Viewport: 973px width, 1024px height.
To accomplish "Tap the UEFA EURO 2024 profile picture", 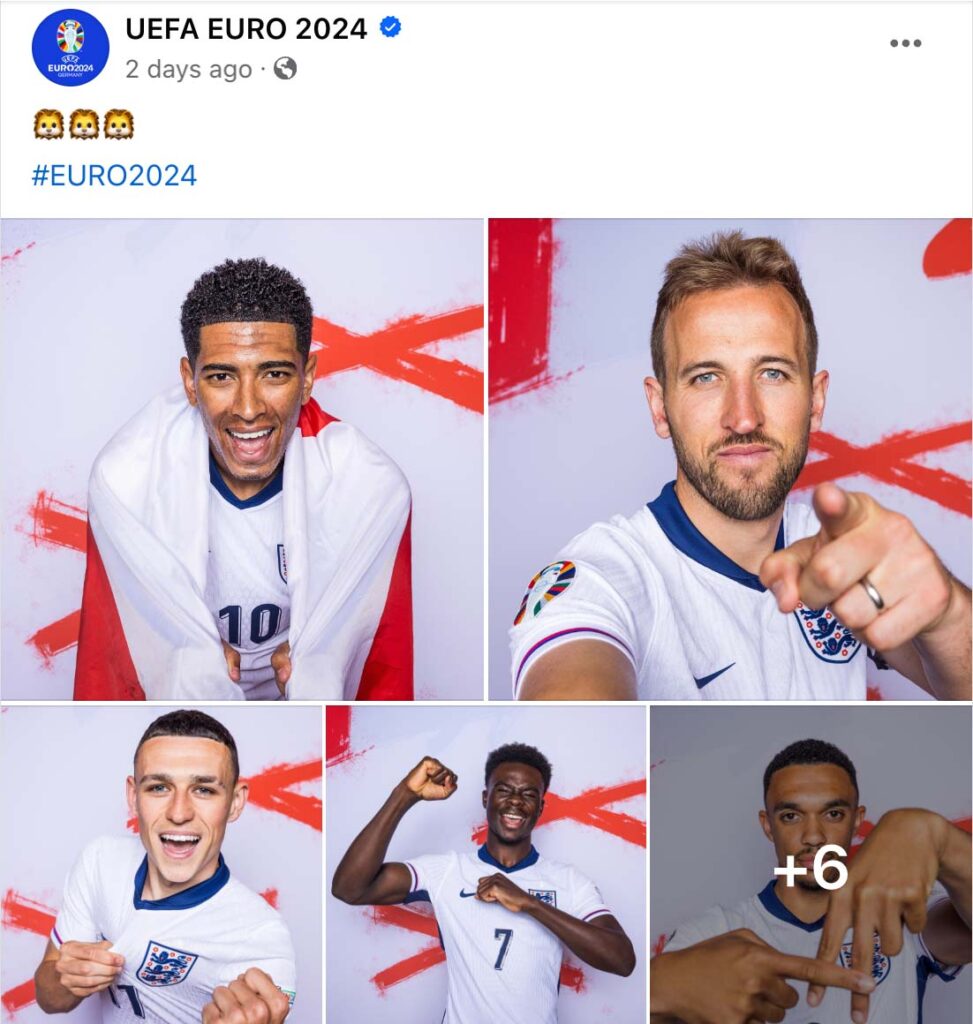I will point(70,47).
